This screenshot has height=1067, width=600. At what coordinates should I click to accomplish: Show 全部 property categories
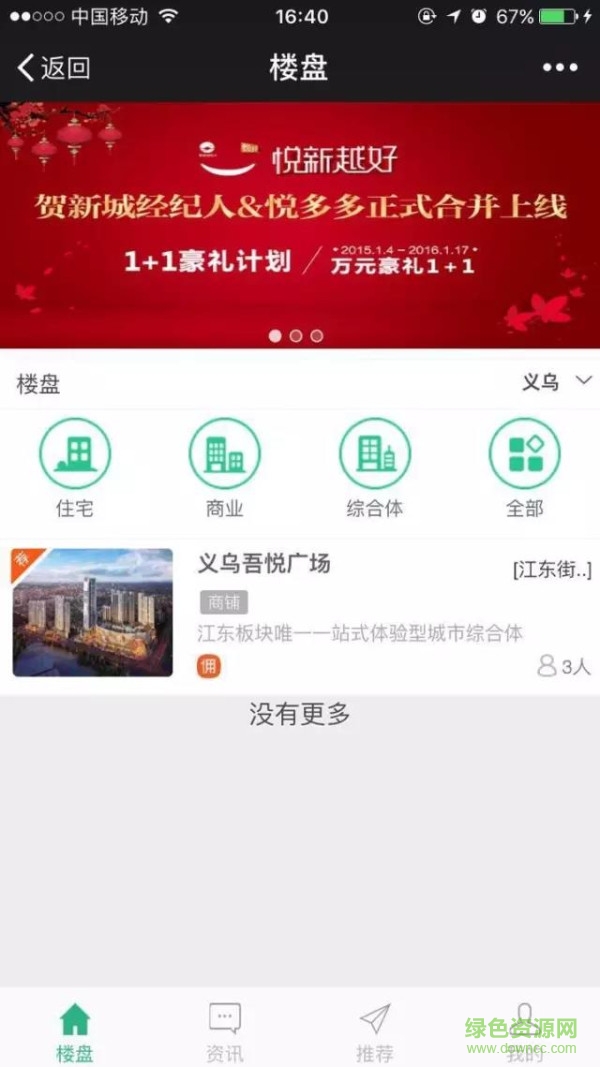click(524, 467)
